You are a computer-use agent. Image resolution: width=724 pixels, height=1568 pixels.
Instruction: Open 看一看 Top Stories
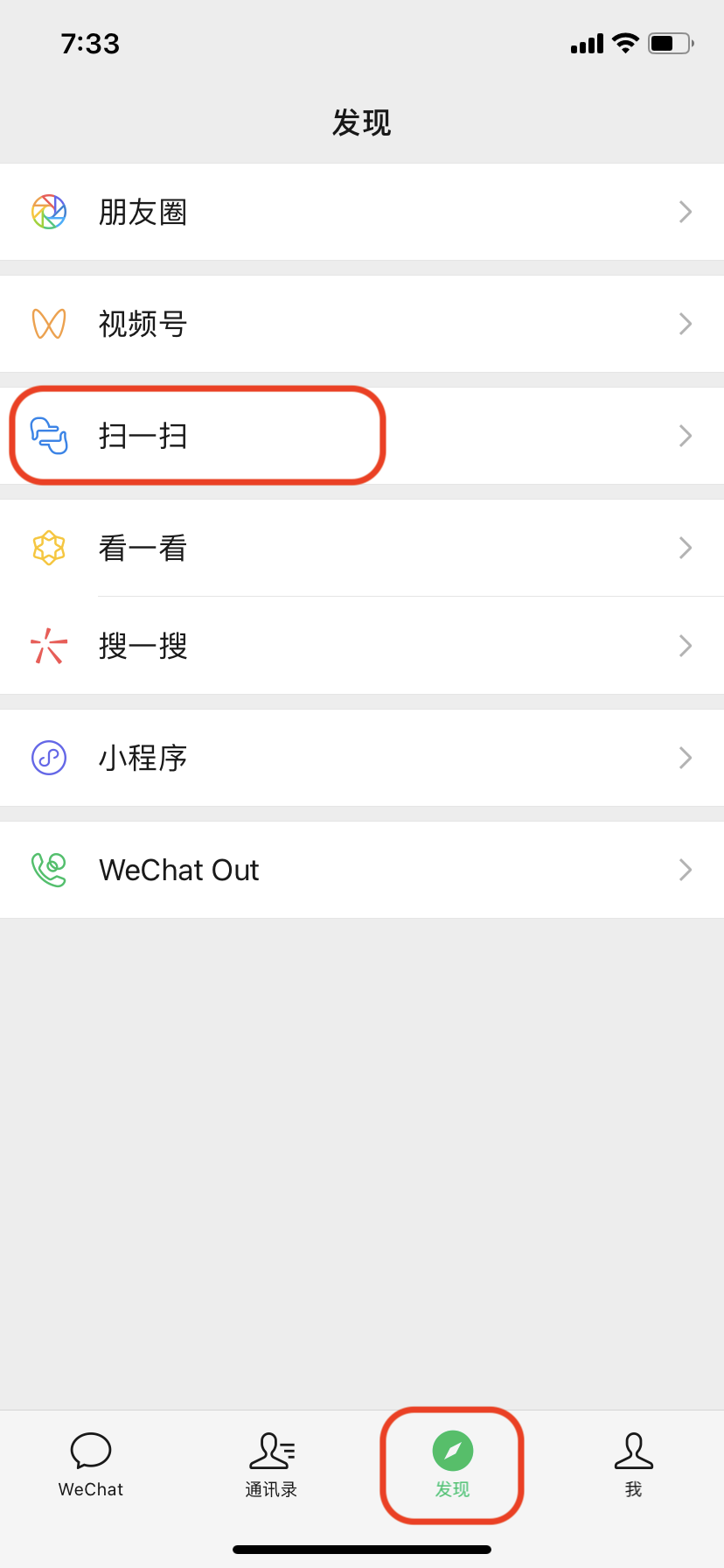pos(362,548)
